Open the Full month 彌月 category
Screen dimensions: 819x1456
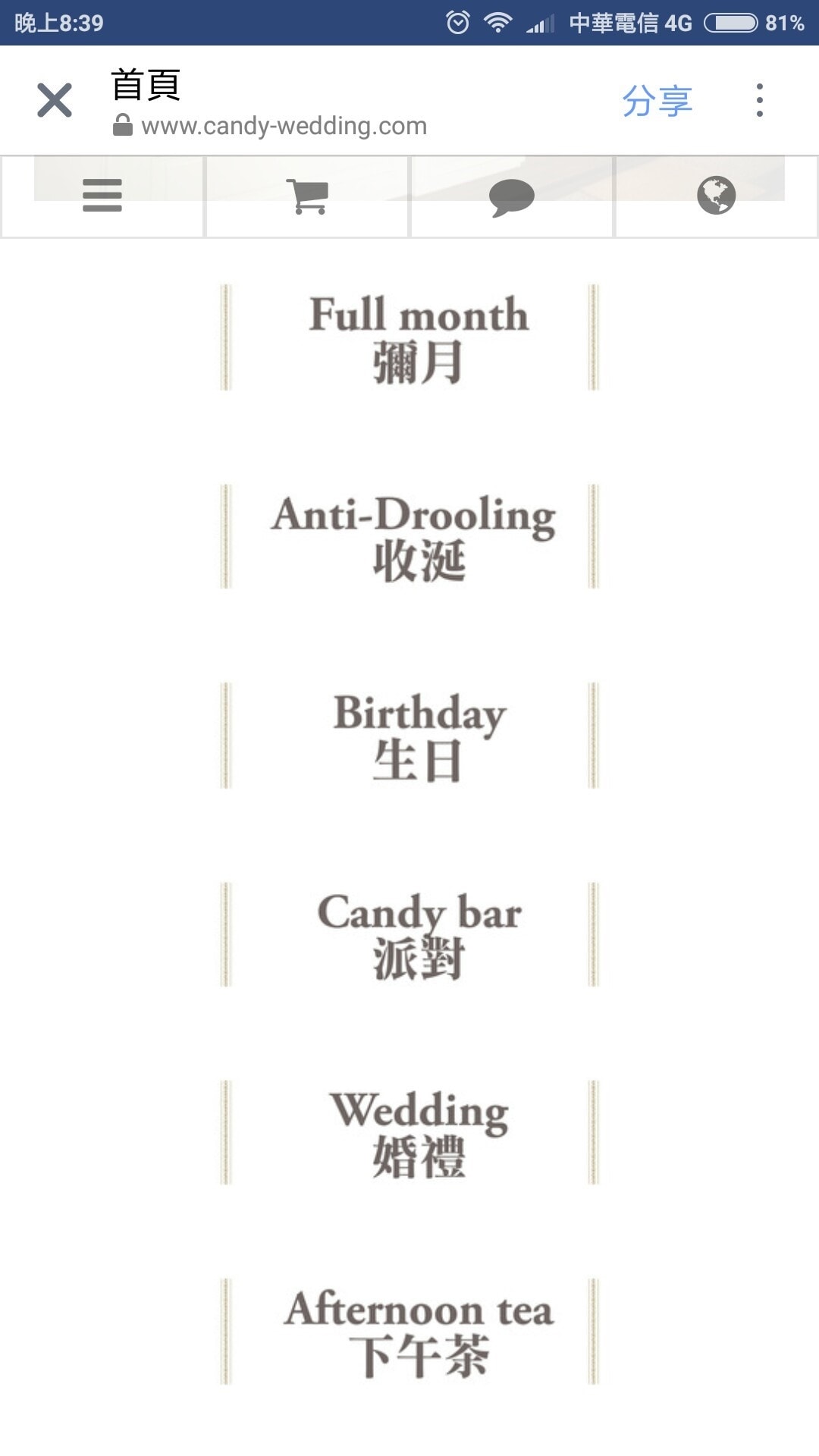(418, 338)
